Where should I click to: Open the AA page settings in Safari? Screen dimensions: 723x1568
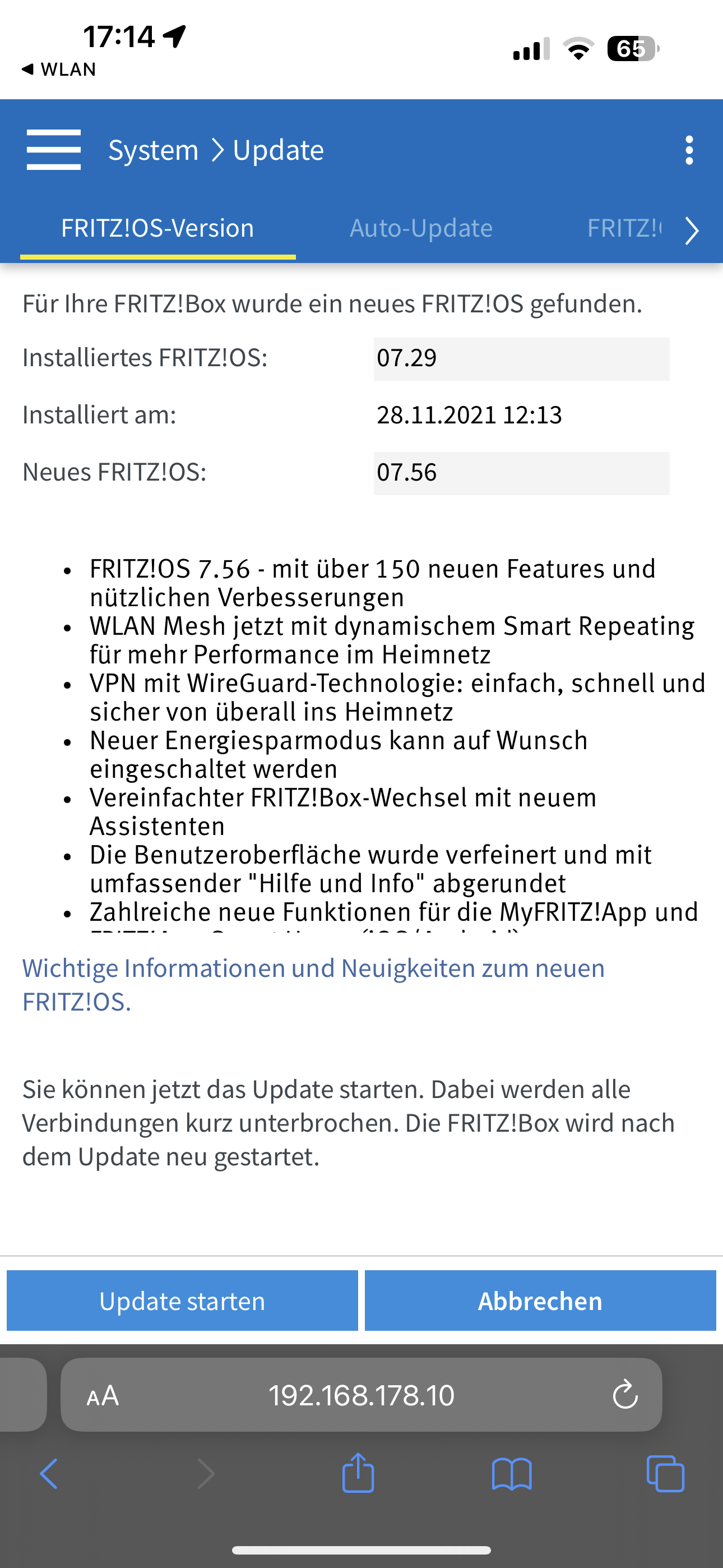pos(102,1395)
